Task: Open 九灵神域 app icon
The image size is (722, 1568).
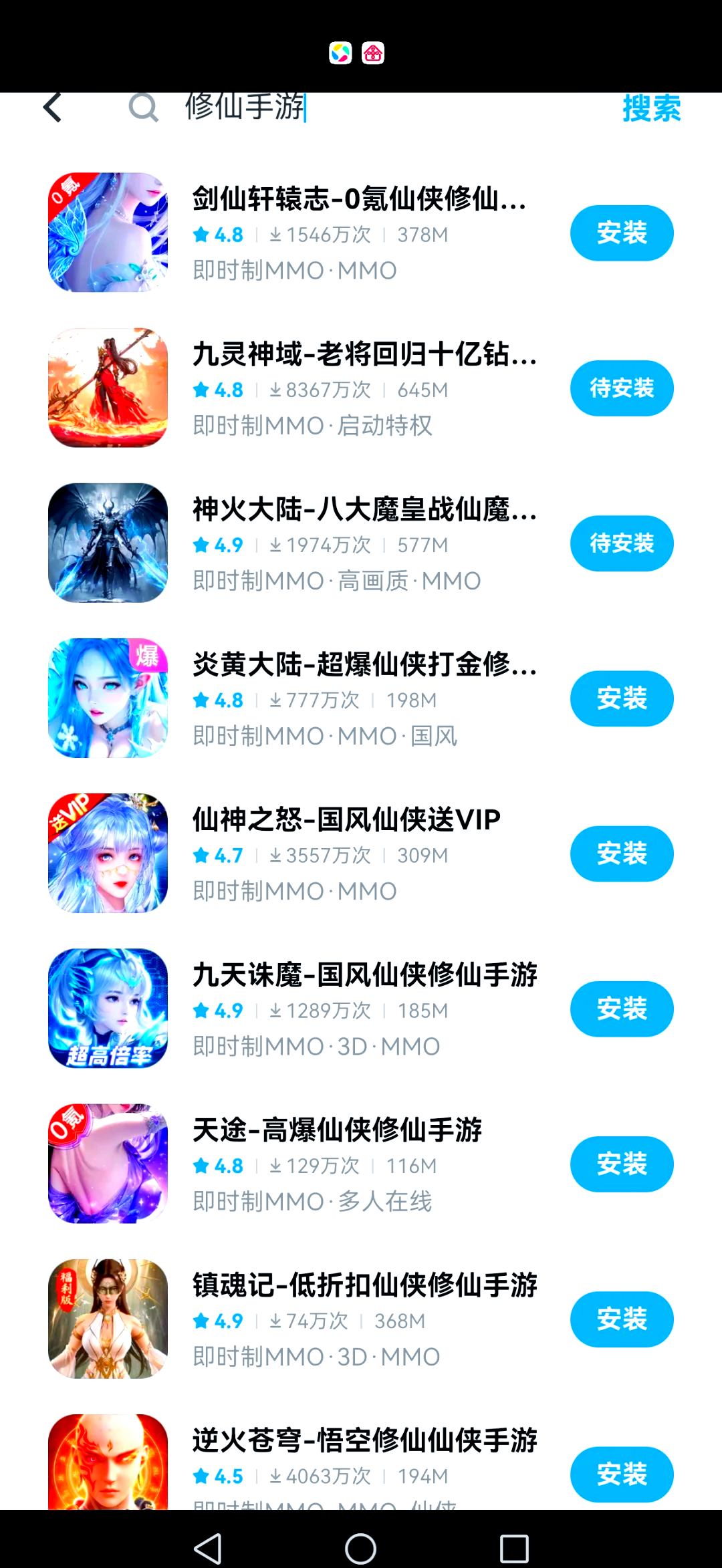Action: tap(108, 388)
